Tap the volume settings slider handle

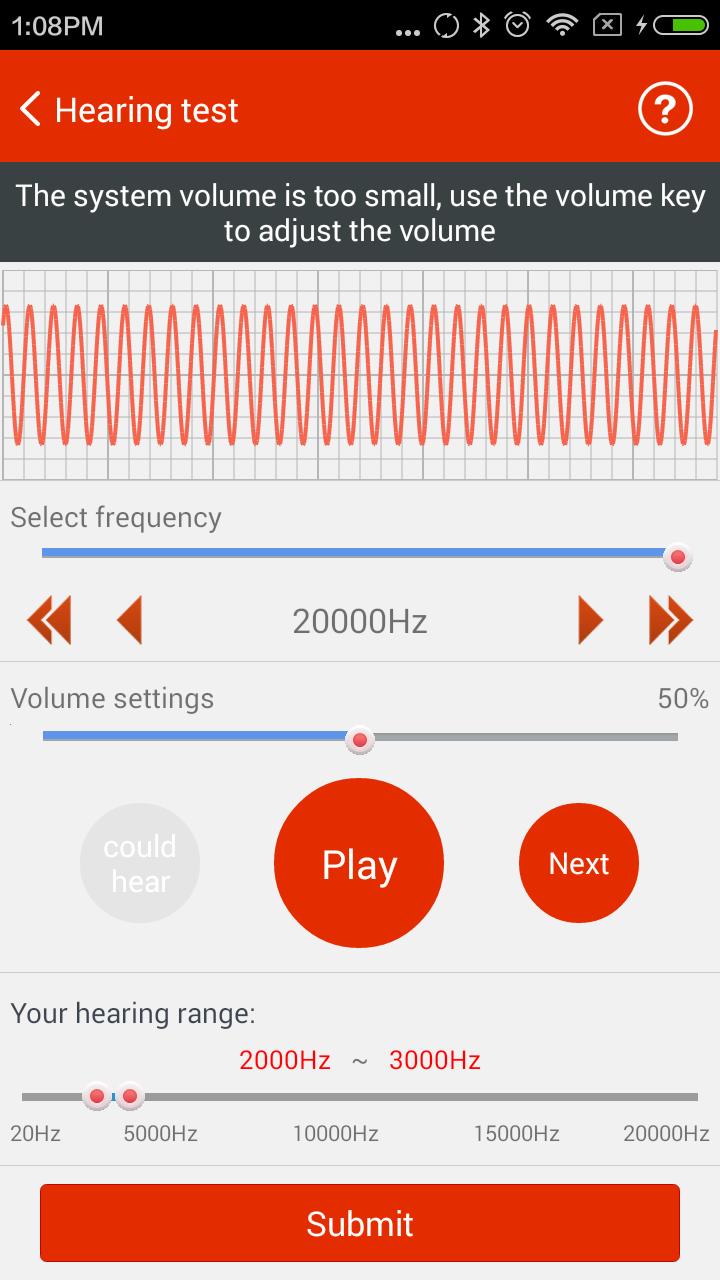tap(359, 740)
